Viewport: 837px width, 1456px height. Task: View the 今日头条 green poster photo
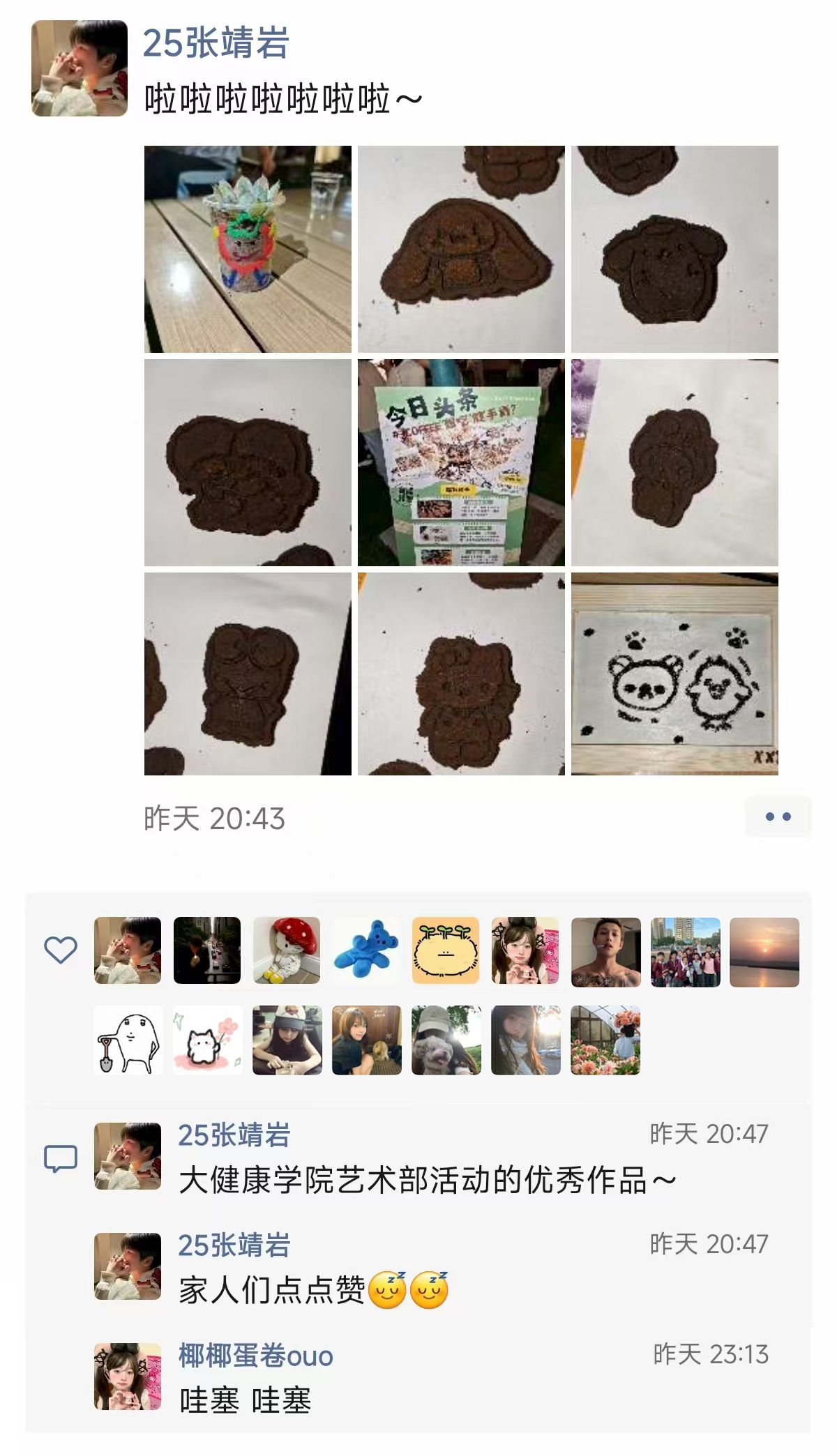(x=461, y=462)
